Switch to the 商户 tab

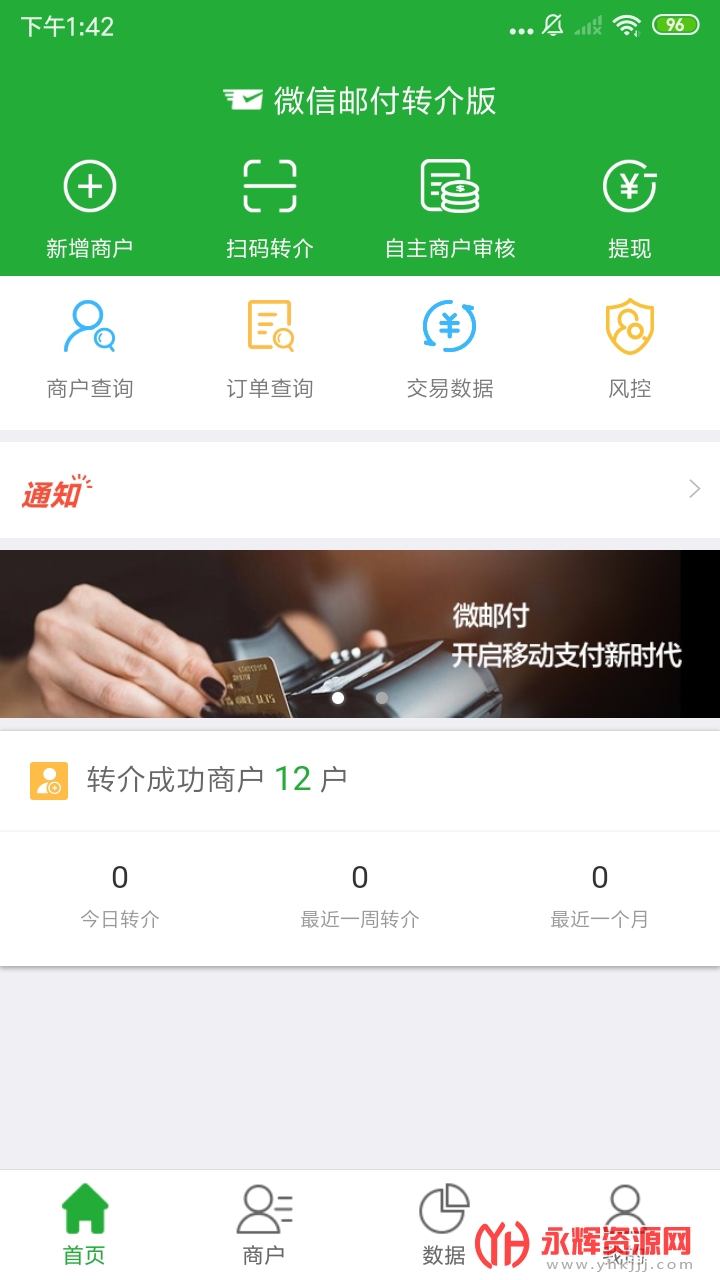tap(264, 1224)
